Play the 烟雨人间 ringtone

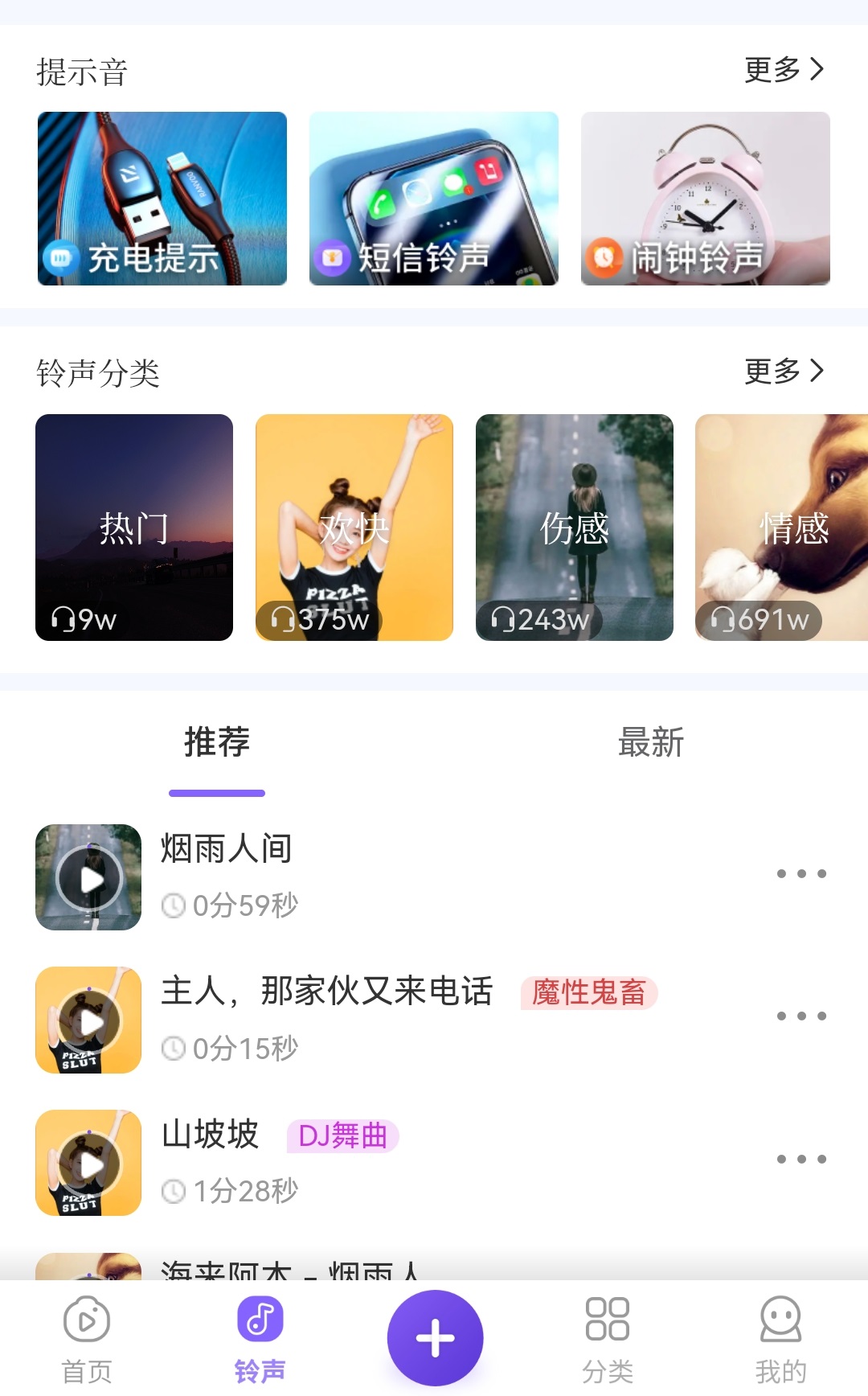click(88, 877)
